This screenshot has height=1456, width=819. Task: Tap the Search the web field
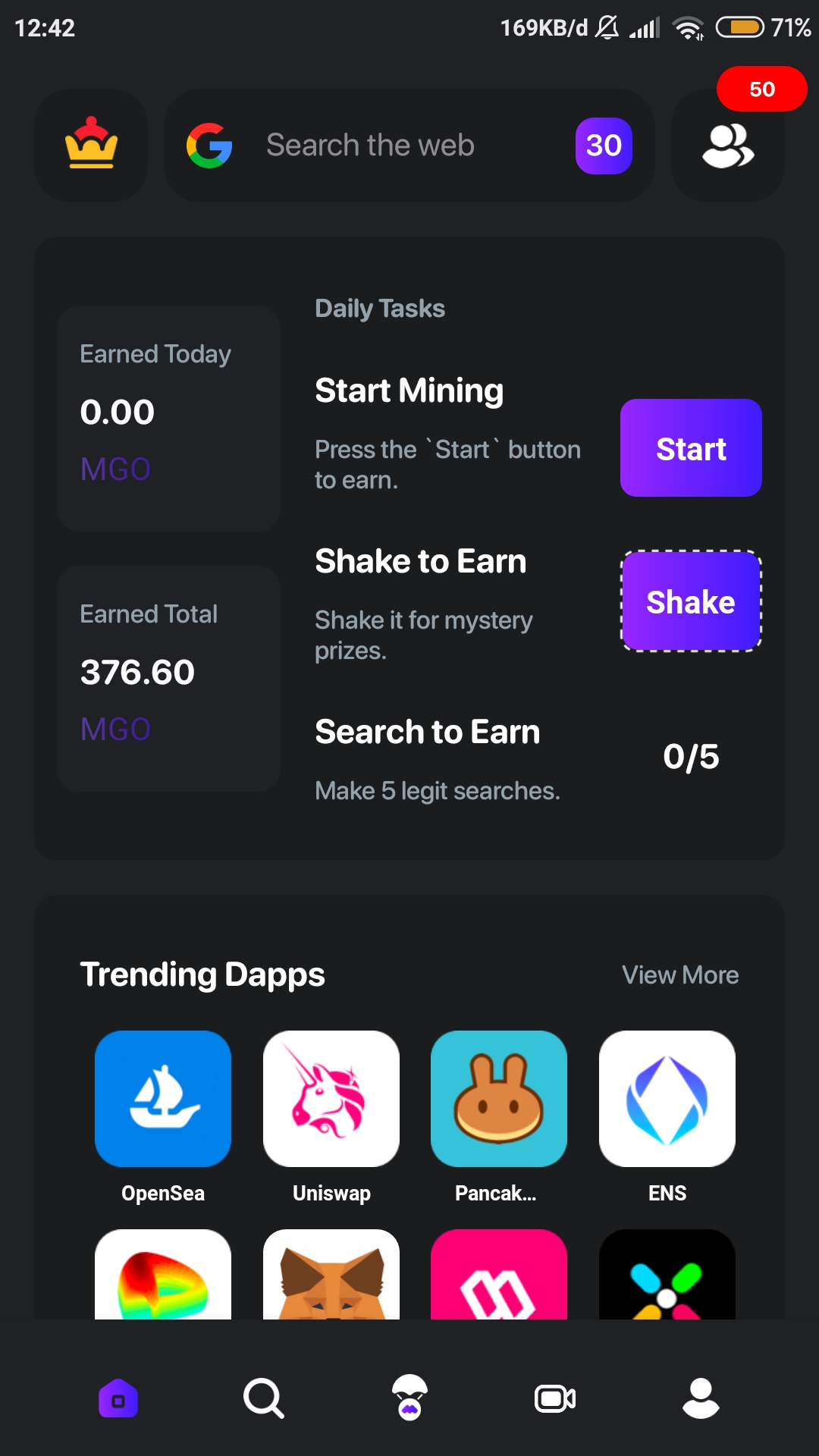(x=409, y=146)
